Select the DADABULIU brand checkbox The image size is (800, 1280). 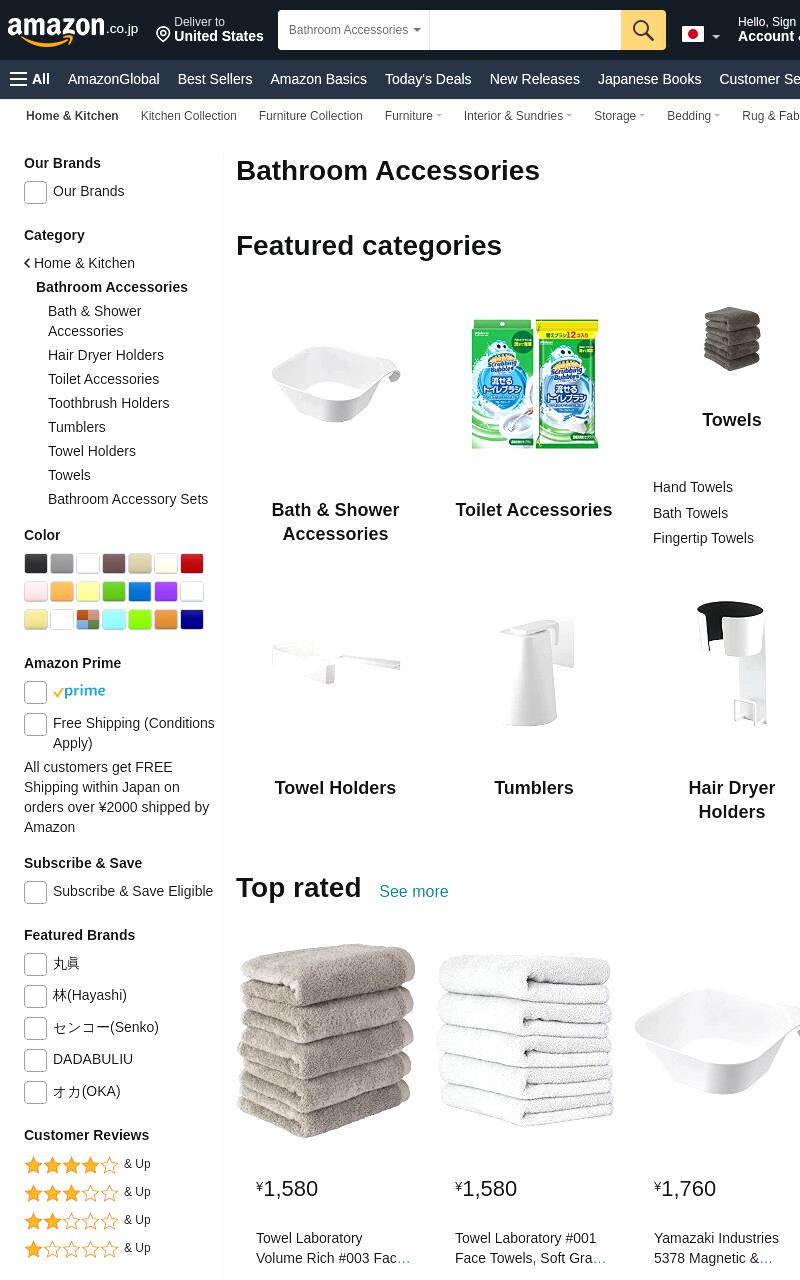pyautogui.click(x=35, y=1060)
